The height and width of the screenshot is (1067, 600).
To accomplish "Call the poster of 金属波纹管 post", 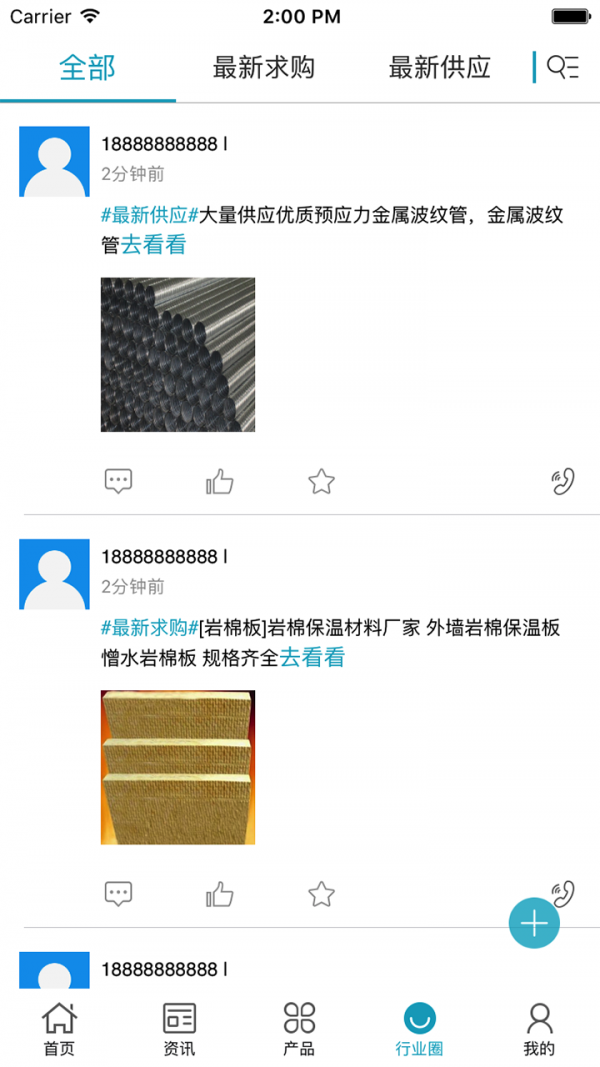I will click(x=563, y=482).
